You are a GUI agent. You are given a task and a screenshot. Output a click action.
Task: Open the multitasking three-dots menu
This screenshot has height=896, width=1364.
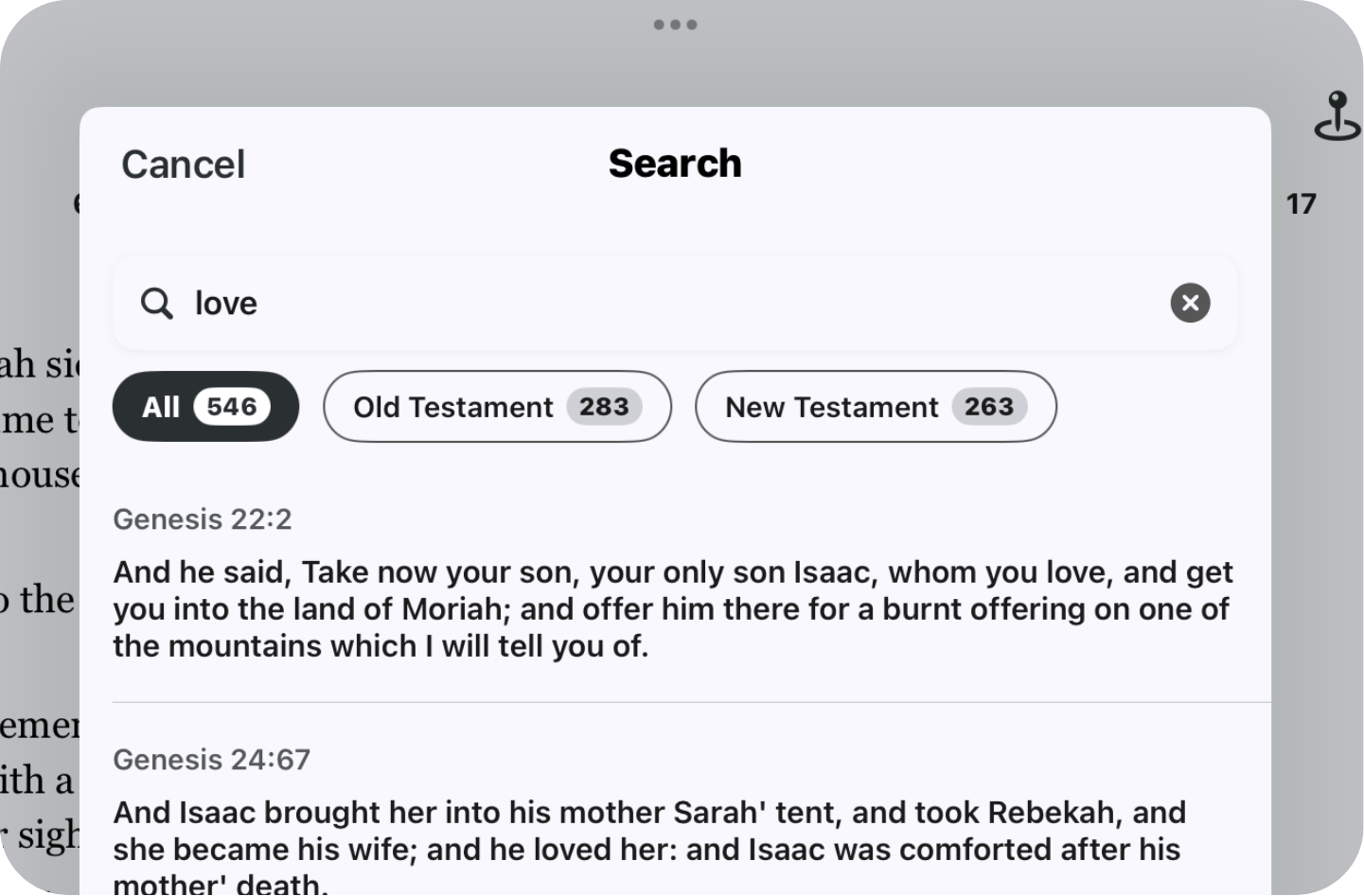(675, 25)
